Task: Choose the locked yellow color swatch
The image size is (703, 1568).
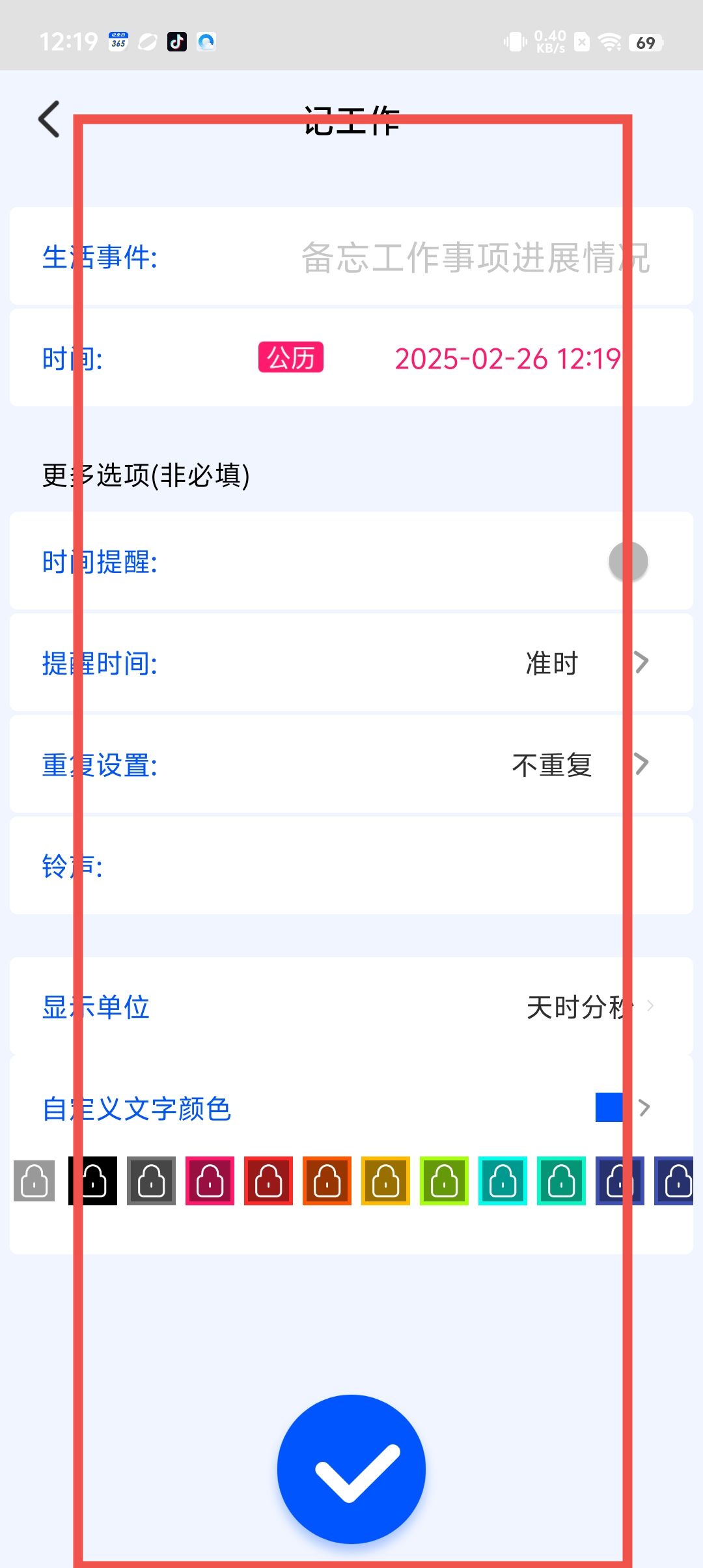Action: point(385,1181)
